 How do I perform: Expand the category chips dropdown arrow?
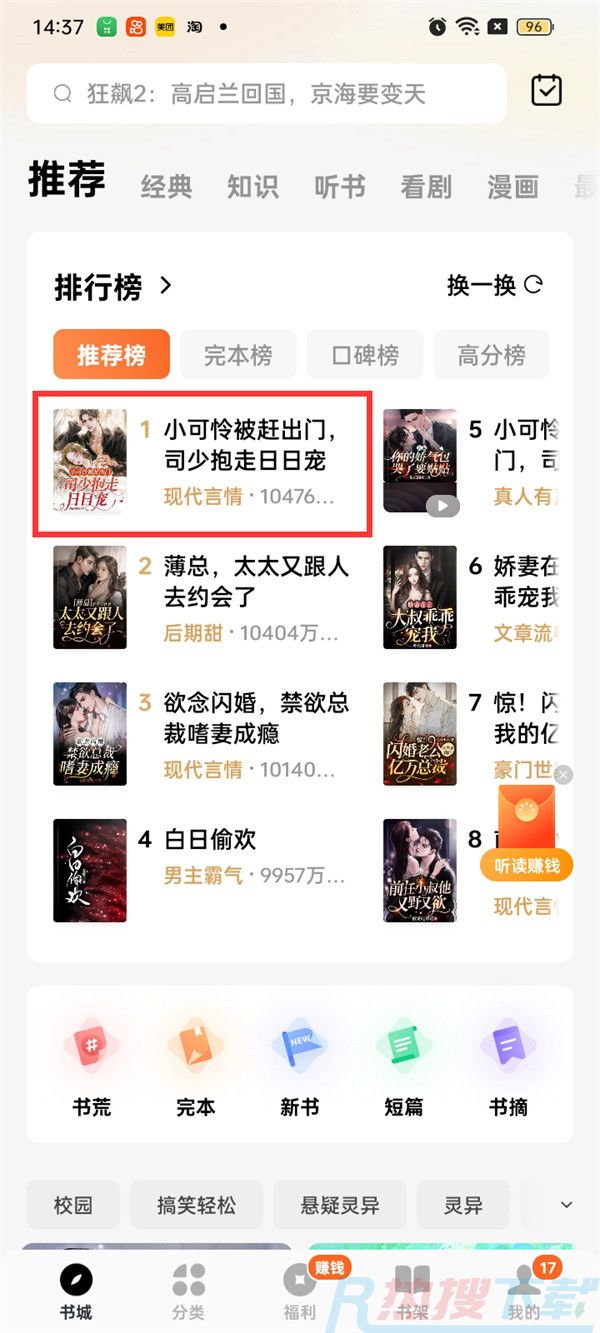pos(567,1205)
